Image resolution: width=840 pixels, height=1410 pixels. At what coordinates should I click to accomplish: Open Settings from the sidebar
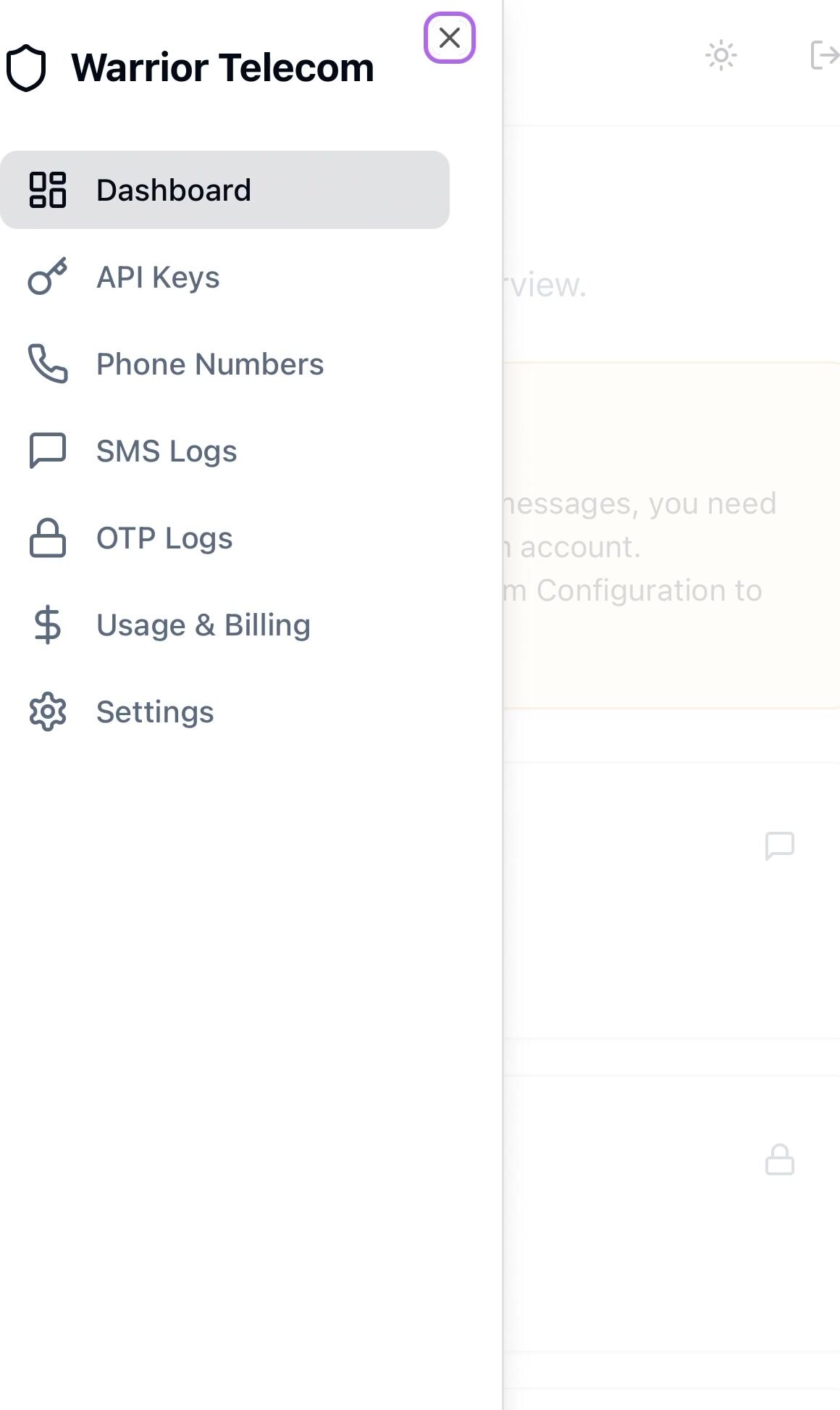[154, 712]
